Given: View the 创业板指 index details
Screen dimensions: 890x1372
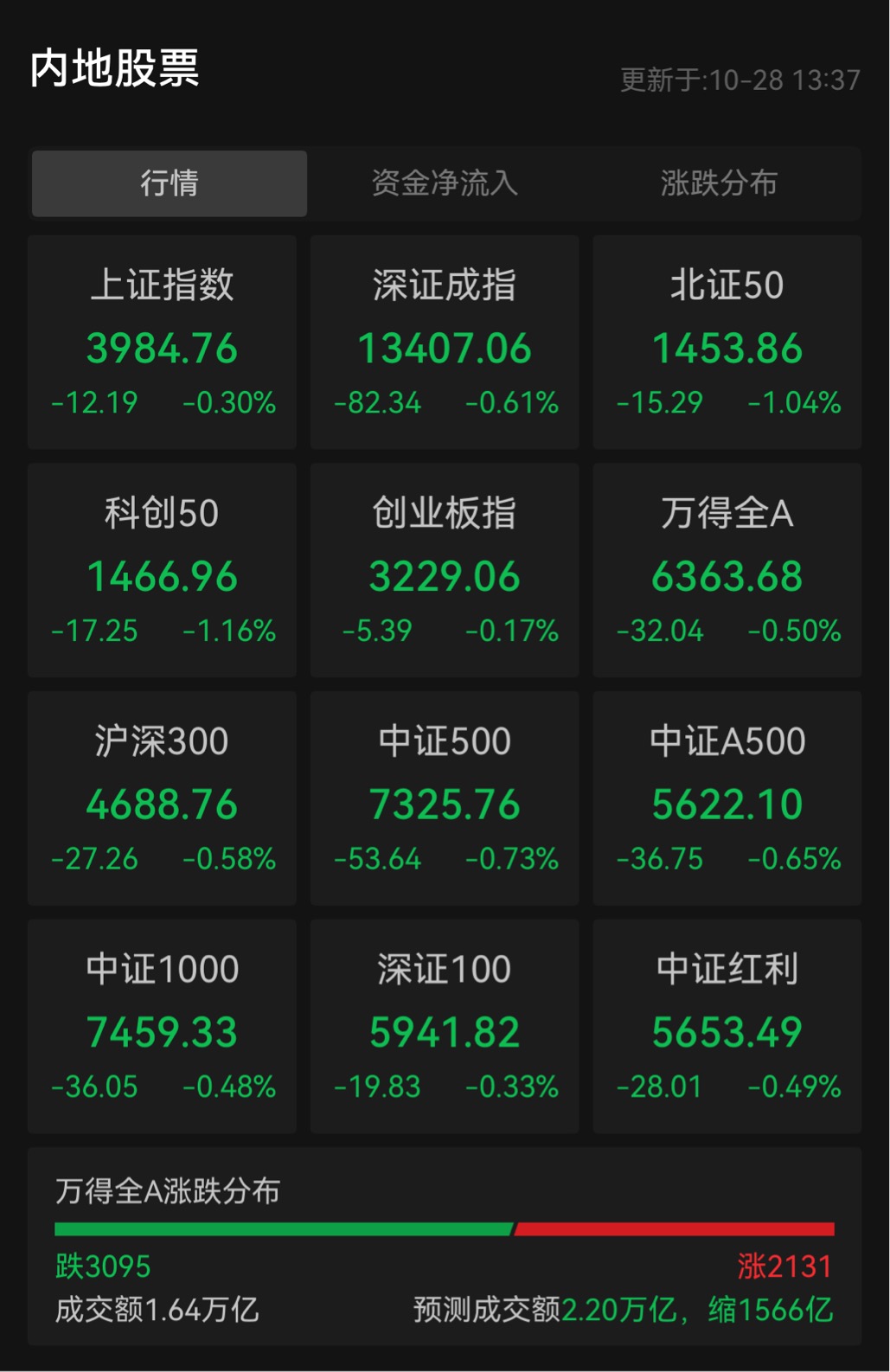Looking at the screenshot, I should [445, 570].
